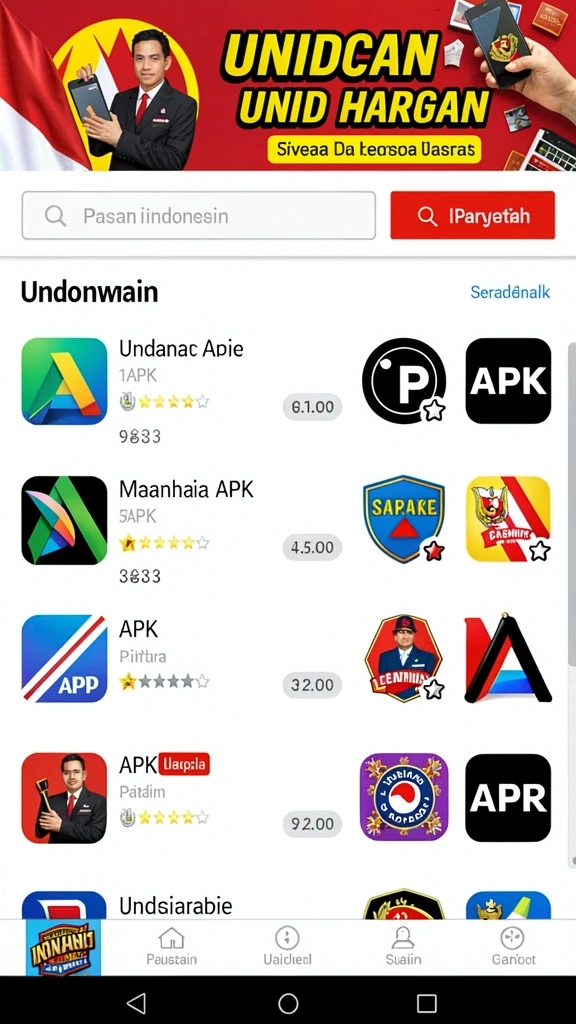
Task: Switch to the Suaiin profile tab
Action: coord(403,947)
